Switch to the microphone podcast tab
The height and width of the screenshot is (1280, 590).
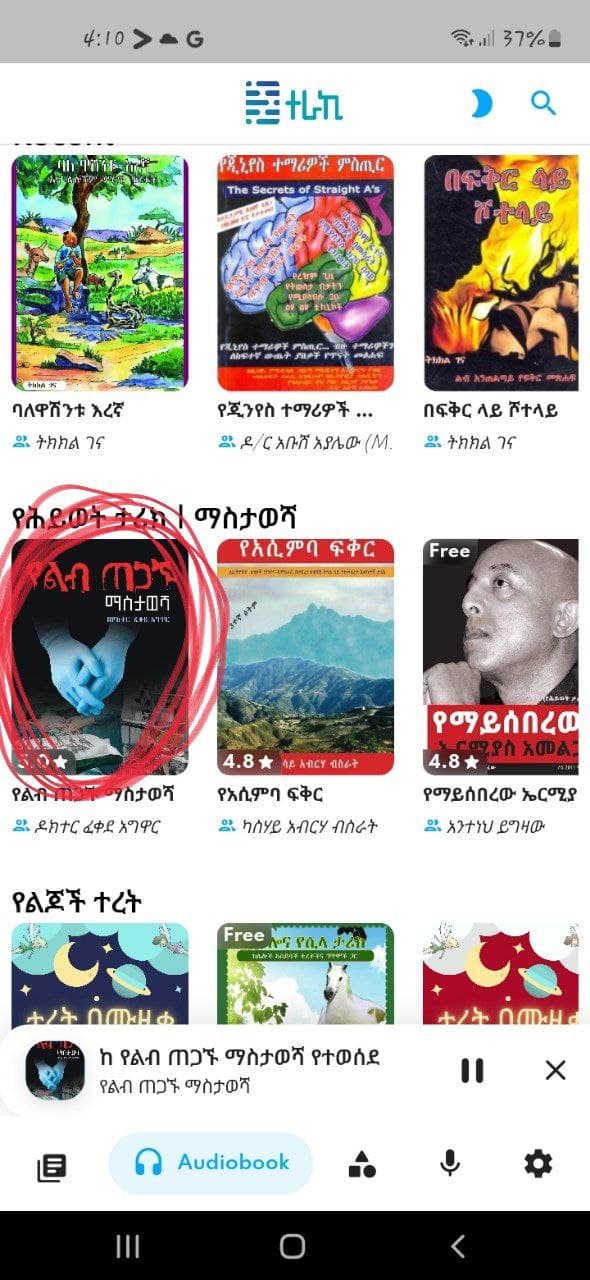[450, 1164]
